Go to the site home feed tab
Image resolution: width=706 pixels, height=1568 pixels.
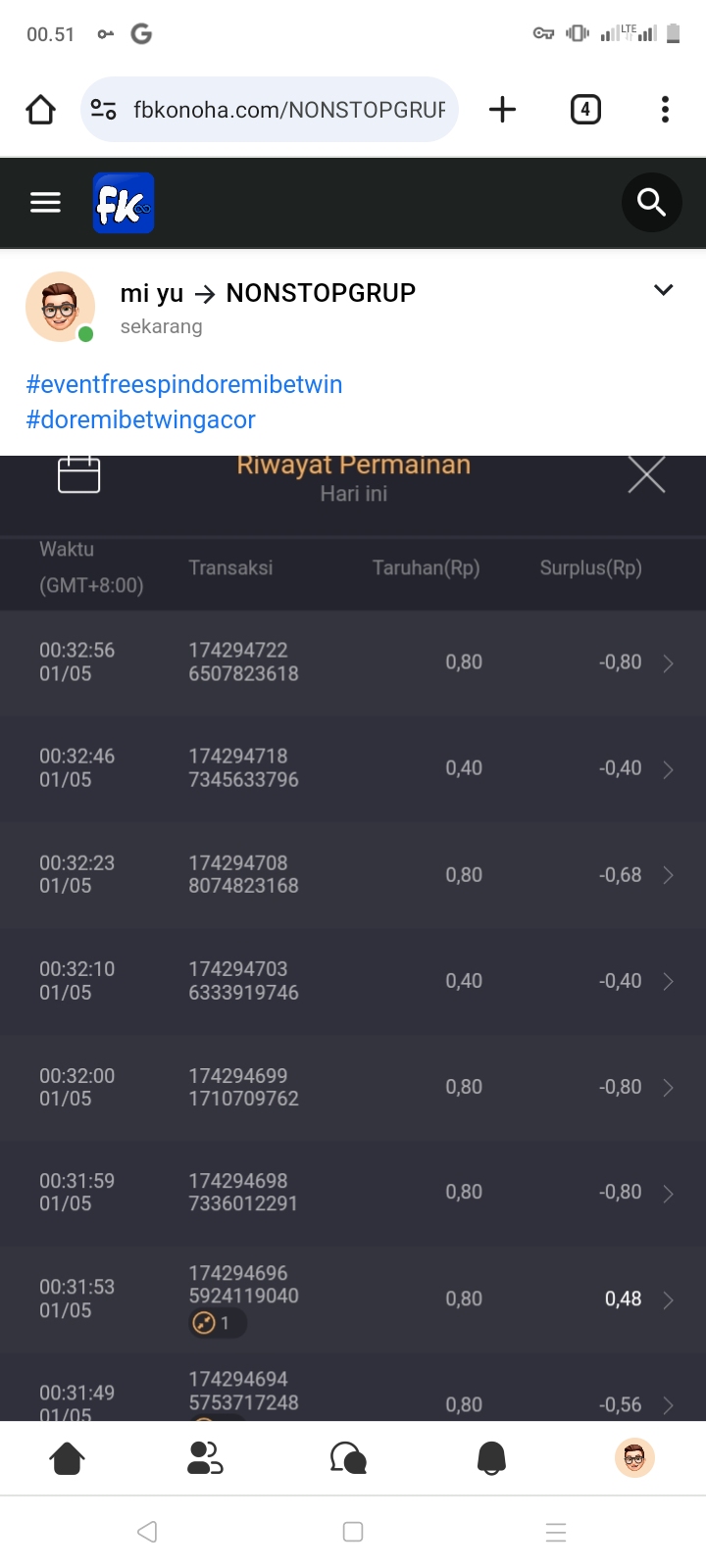point(67,1458)
